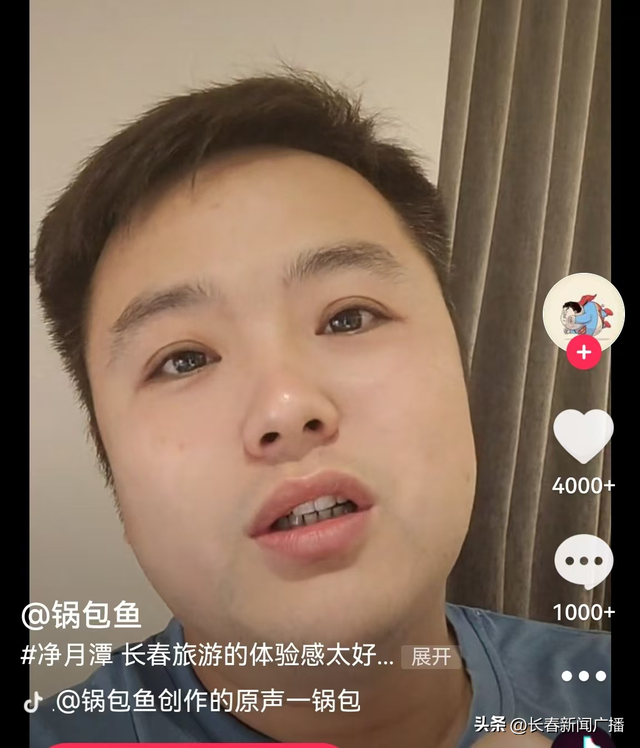Open the three-dot more options
640x748 pixels.
coord(584,676)
